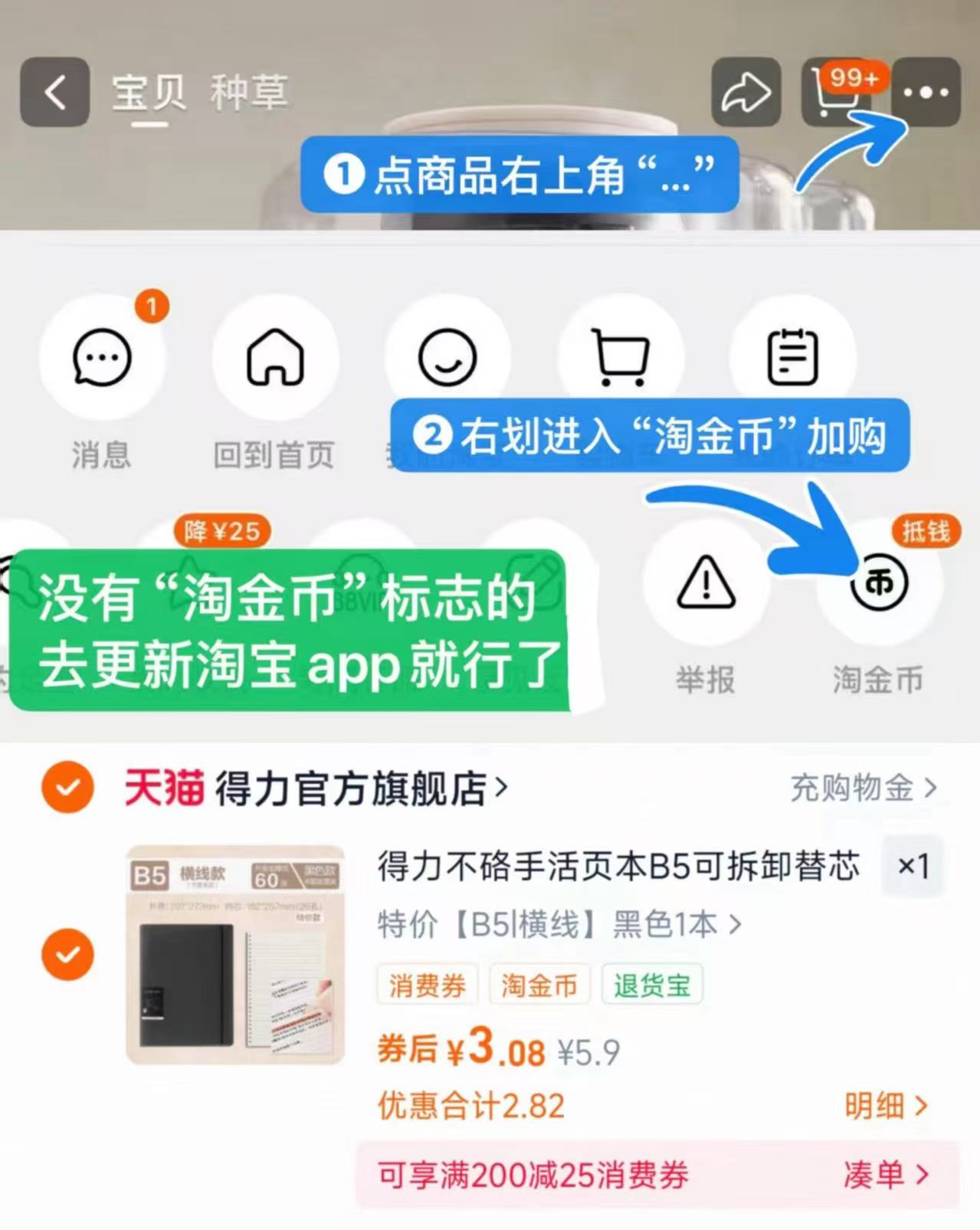Expand the 特价【B5|横线】黑色1本 SKU selector
This screenshot has height=1230, width=980.
pos(558,925)
